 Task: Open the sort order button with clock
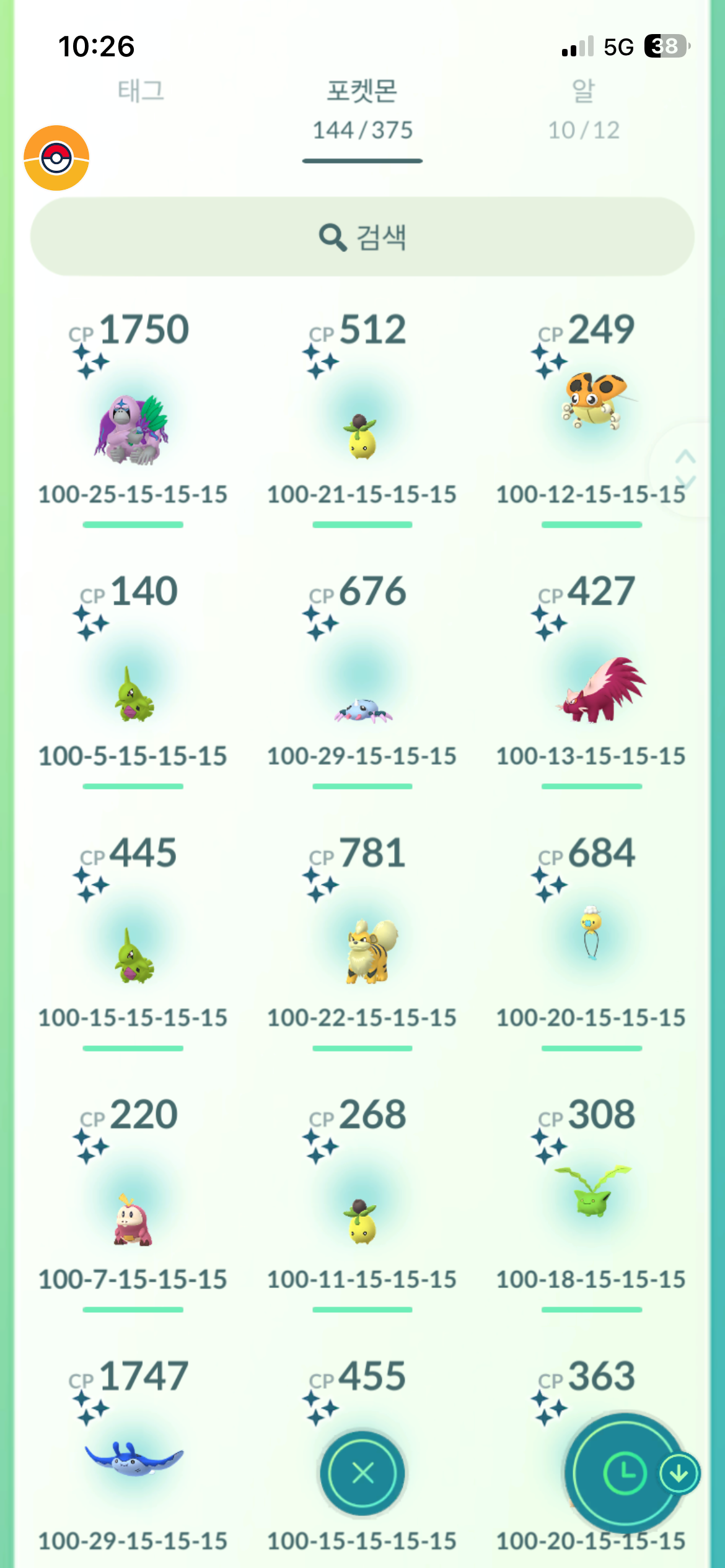coord(625,1473)
